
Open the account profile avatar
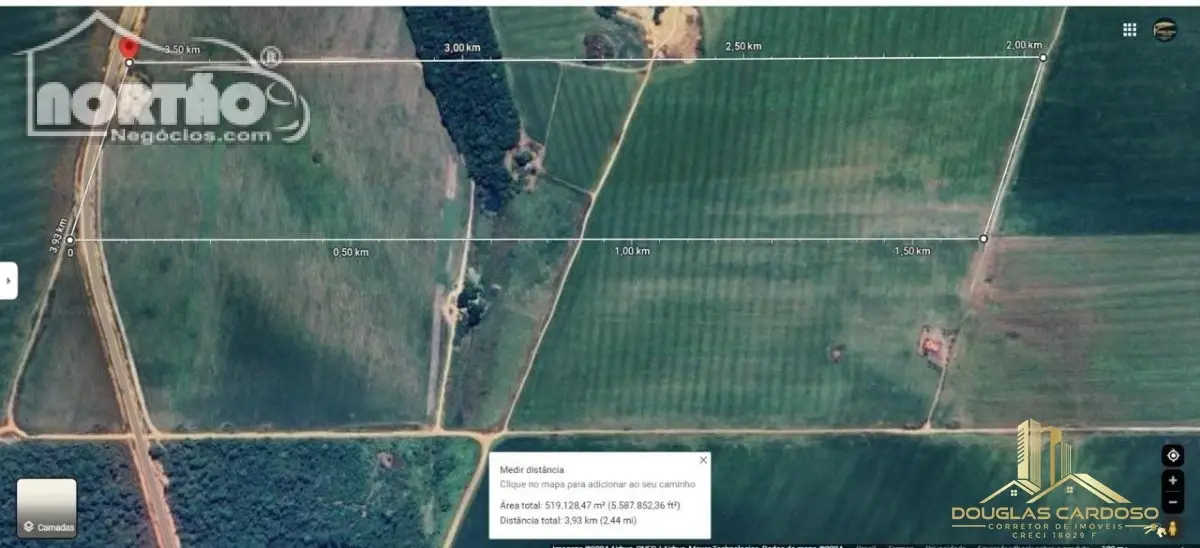1164,30
